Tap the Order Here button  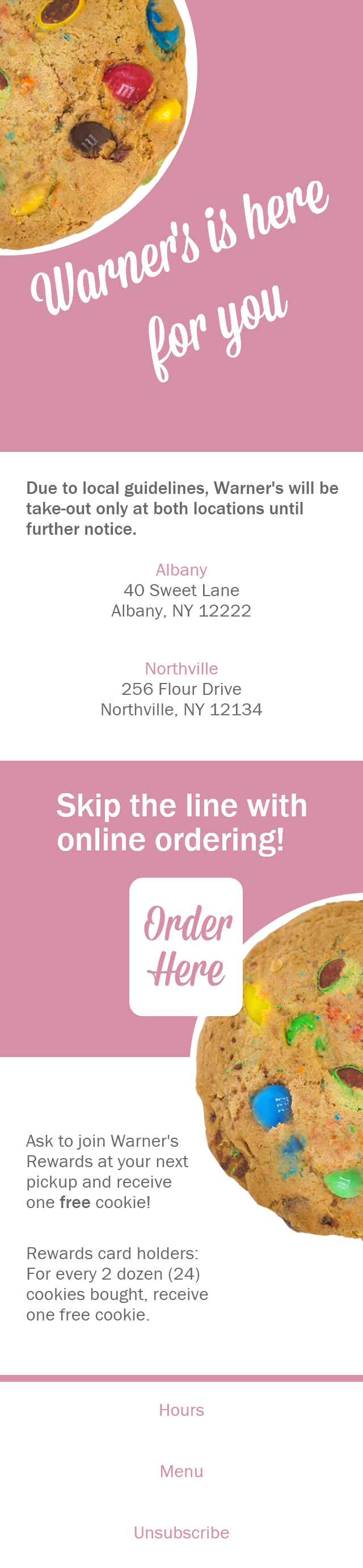185,946
